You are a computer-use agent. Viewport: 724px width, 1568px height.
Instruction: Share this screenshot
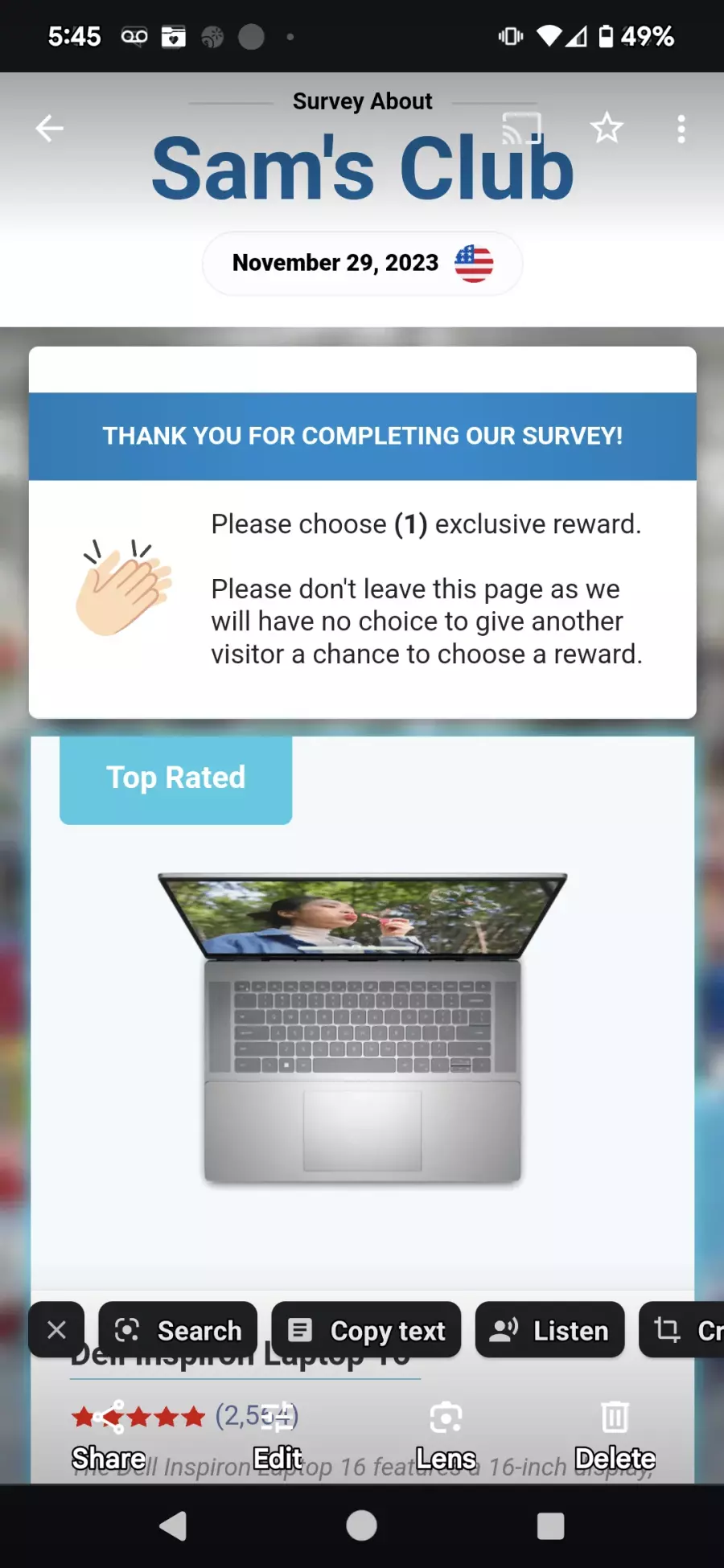tap(109, 1438)
